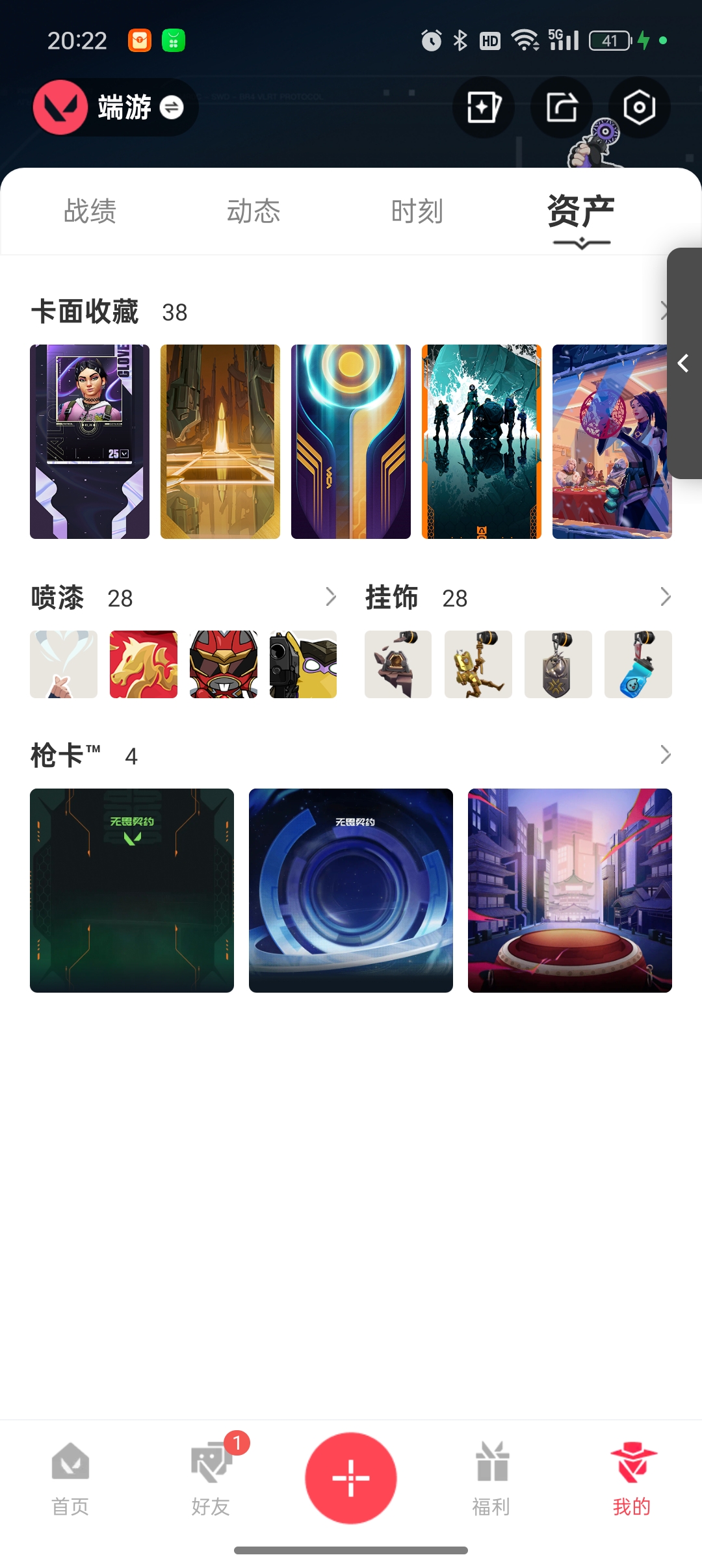This screenshot has height=1568, width=702.
Task: Share this profile page
Action: pos(562,108)
